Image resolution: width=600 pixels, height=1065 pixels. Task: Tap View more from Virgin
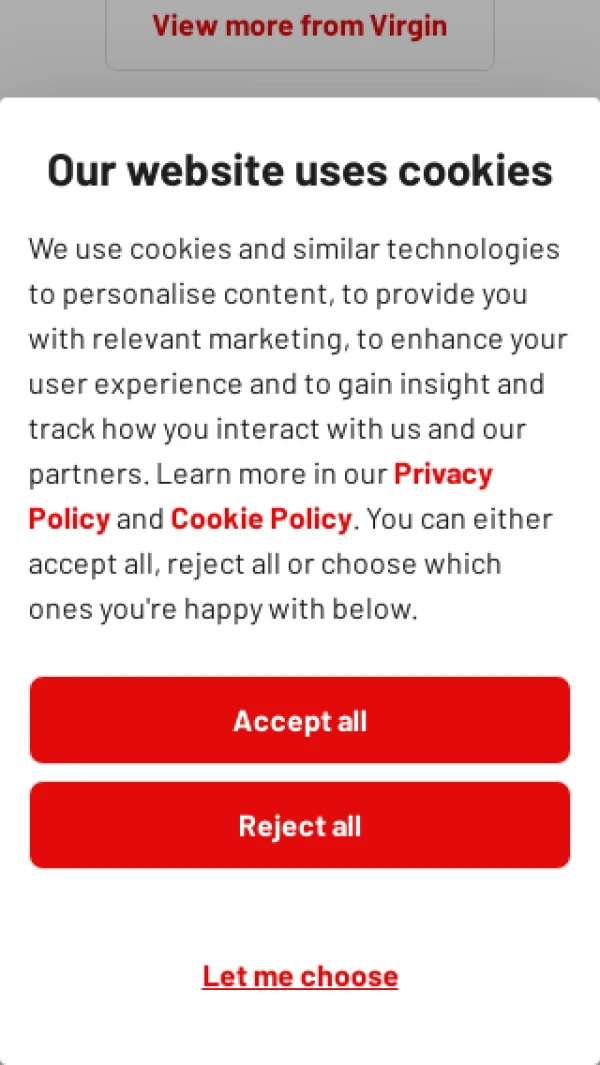click(x=300, y=26)
